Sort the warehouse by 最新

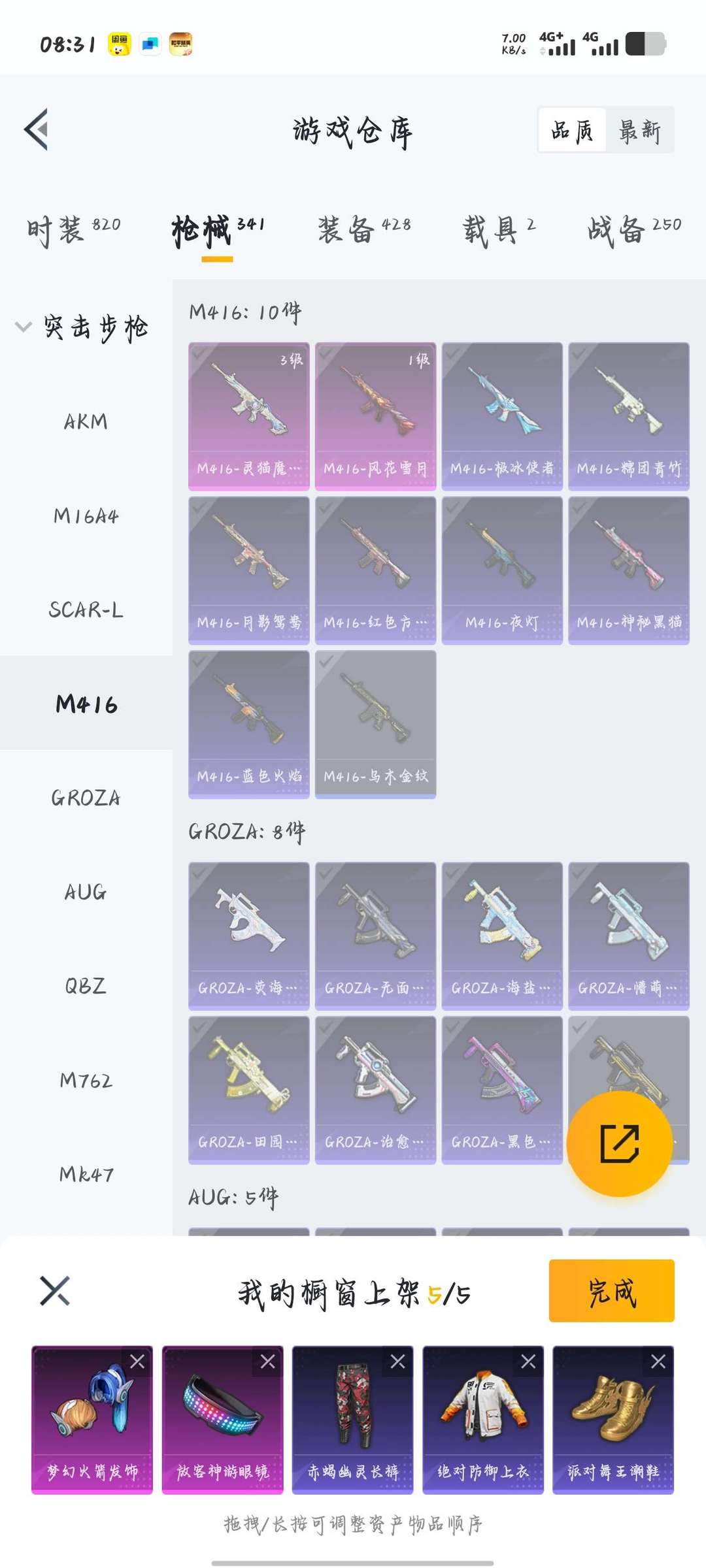pos(639,131)
